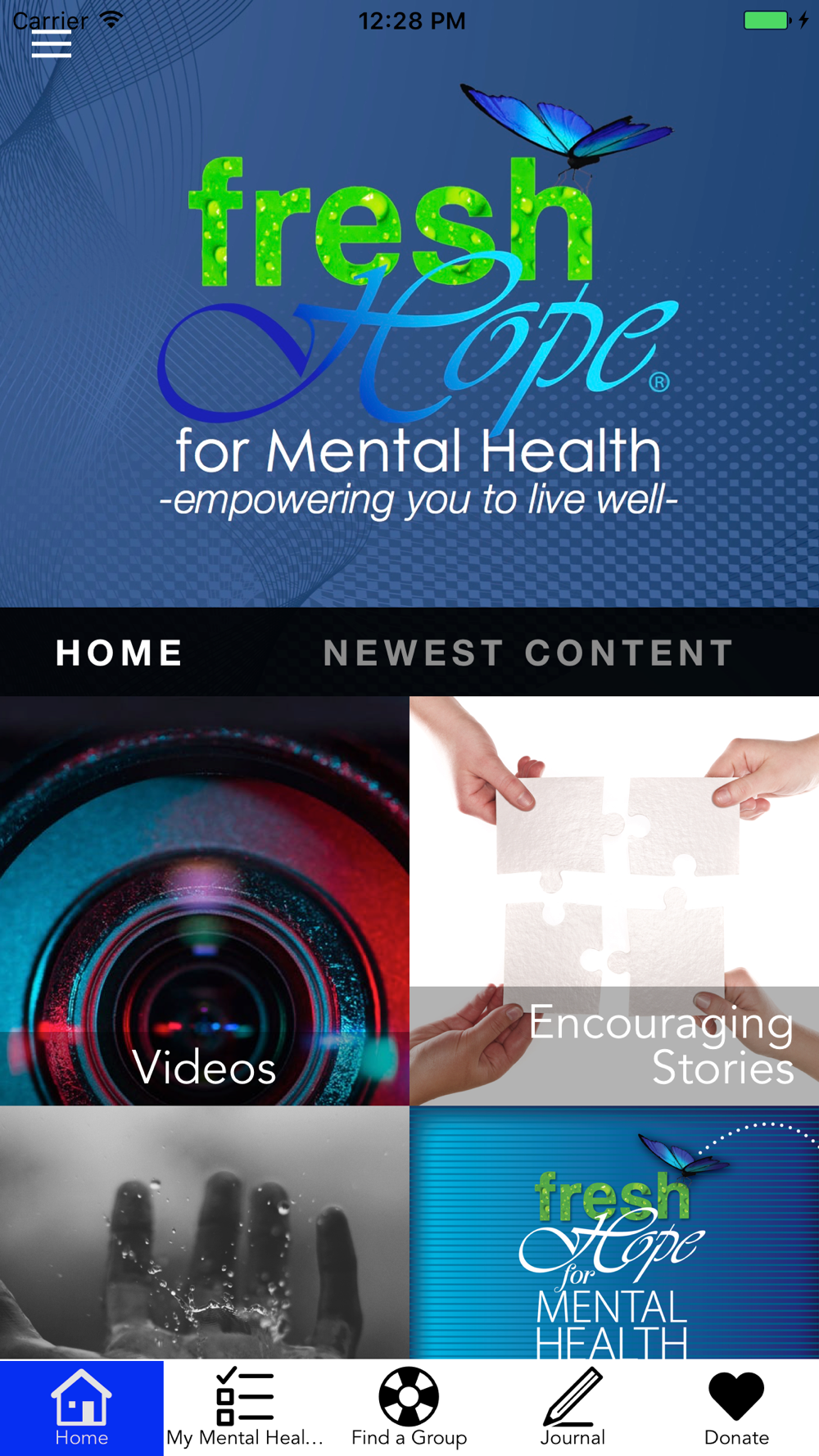Open the Journal tab
The width and height of the screenshot is (819, 1456).
click(573, 1408)
